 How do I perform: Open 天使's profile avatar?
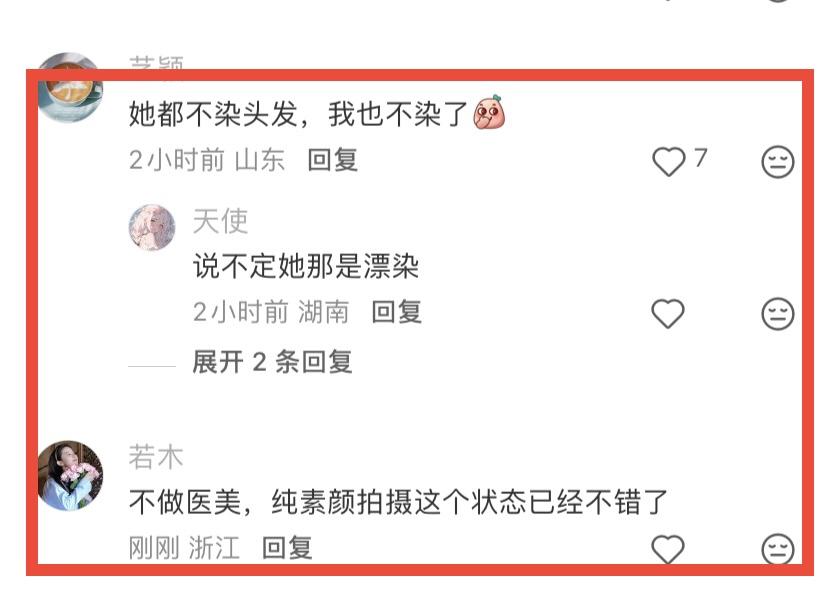(152, 228)
